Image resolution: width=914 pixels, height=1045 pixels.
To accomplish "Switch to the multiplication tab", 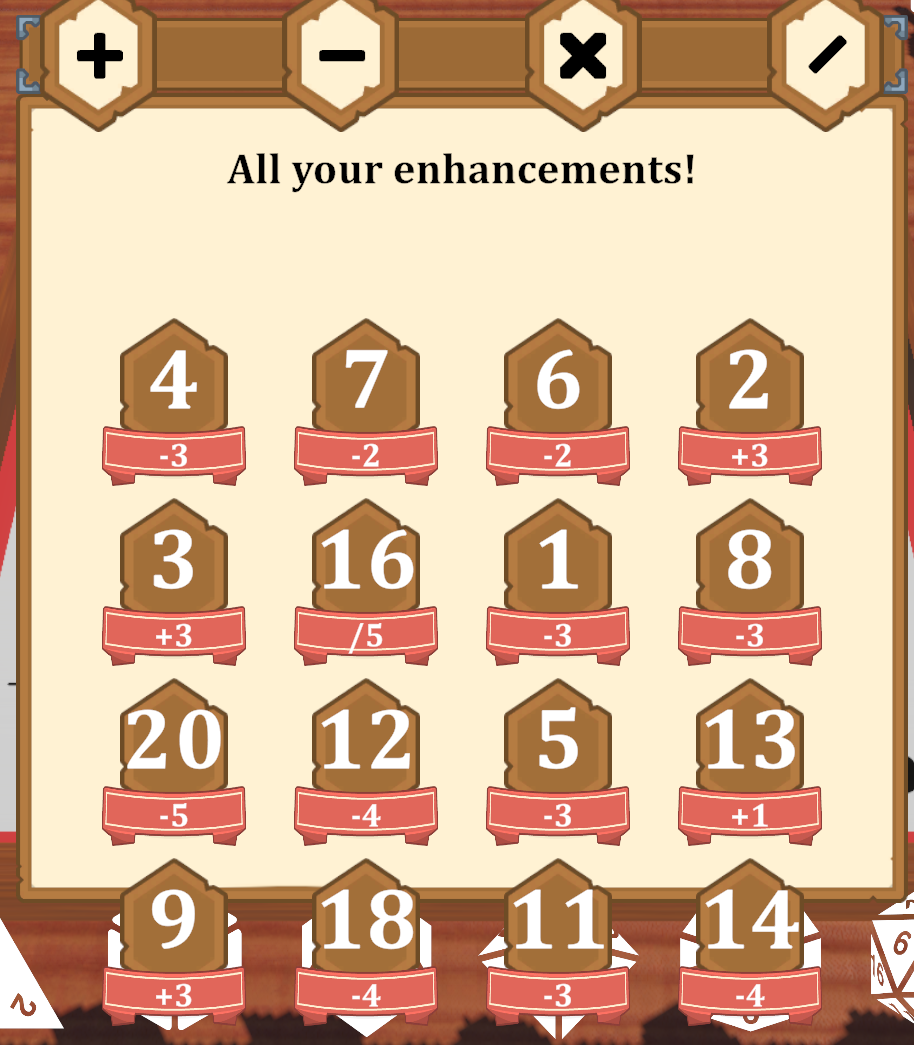I will tap(584, 57).
